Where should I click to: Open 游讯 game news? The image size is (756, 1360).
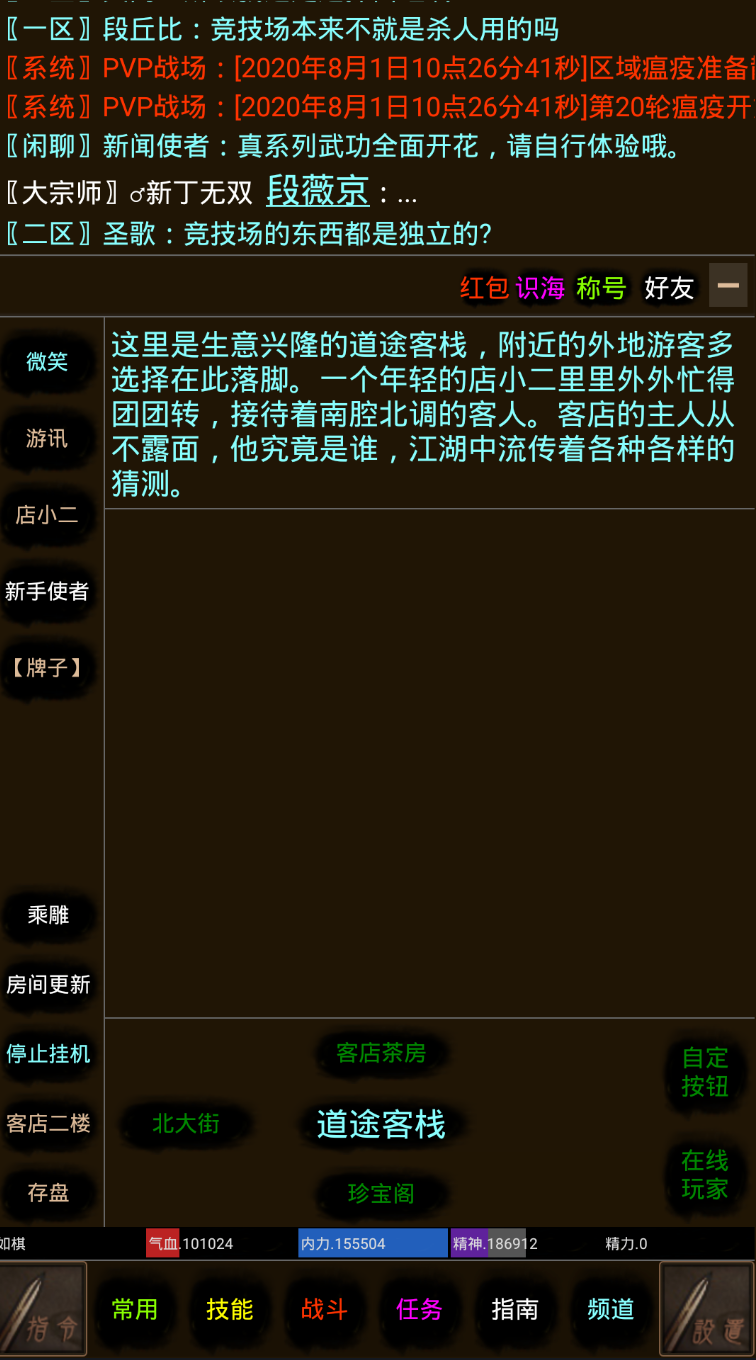48,440
